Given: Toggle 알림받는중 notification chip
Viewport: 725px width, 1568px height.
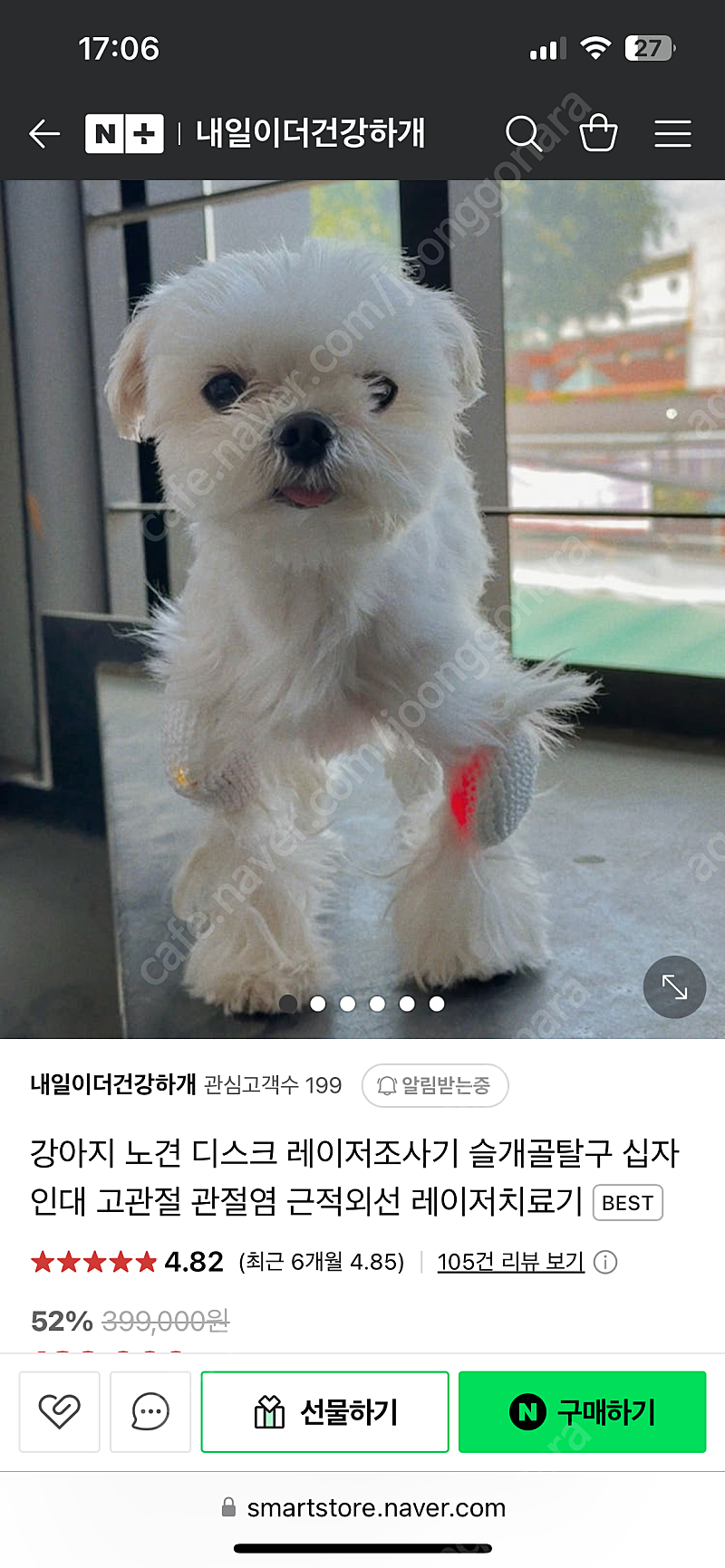Looking at the screenshot, I should [x=435, y=1085].
